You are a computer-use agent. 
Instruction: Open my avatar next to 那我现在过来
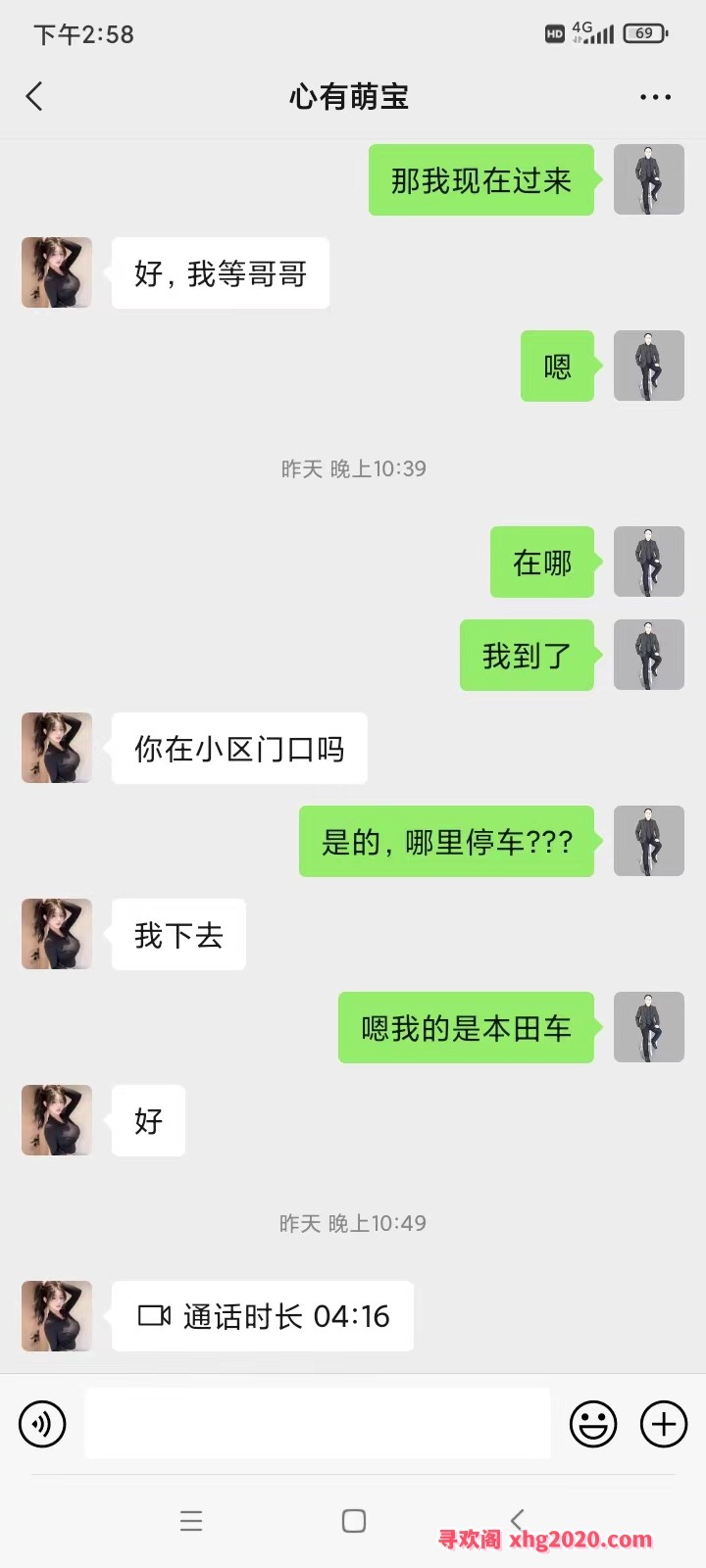(x=648, y=179)
